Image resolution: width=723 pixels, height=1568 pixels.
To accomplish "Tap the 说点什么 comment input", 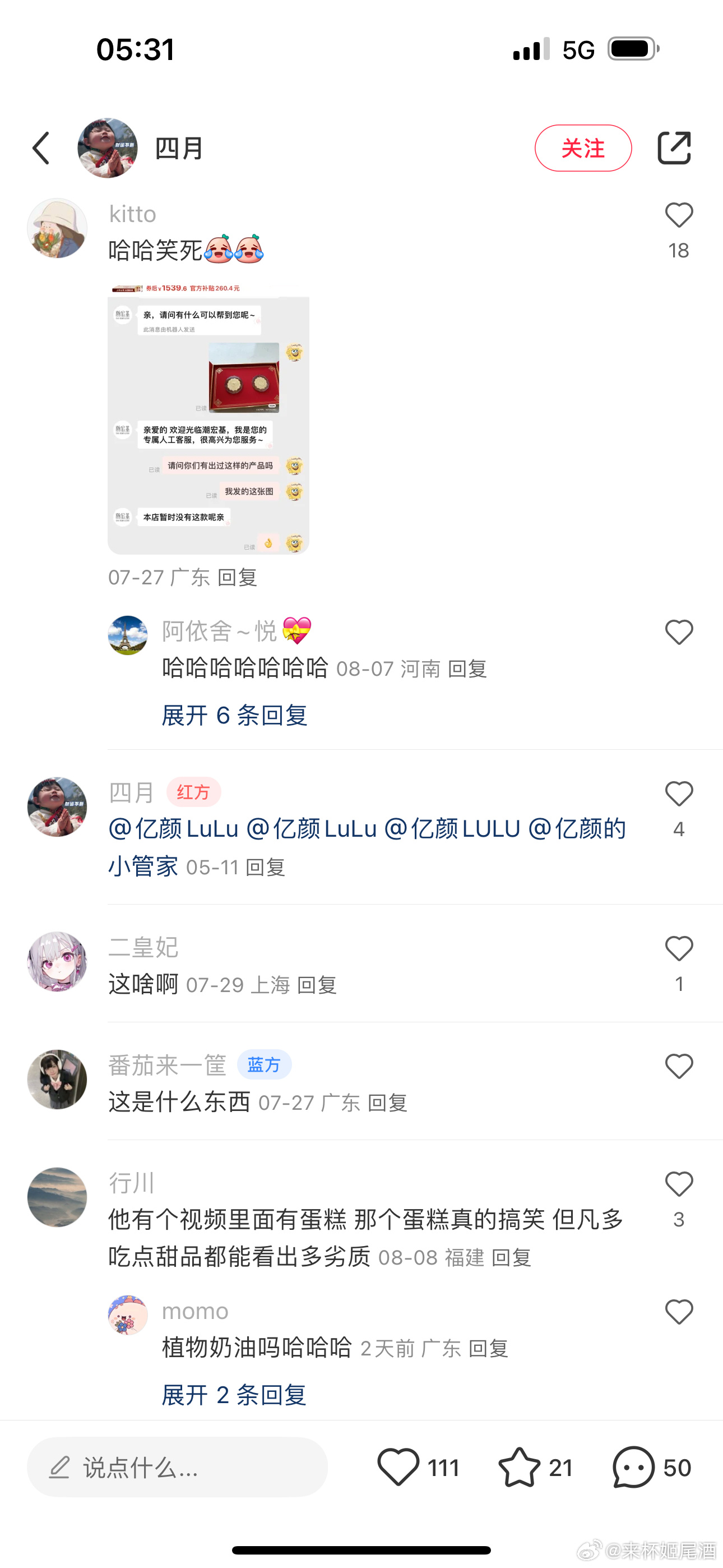I will coord(177,1468).
